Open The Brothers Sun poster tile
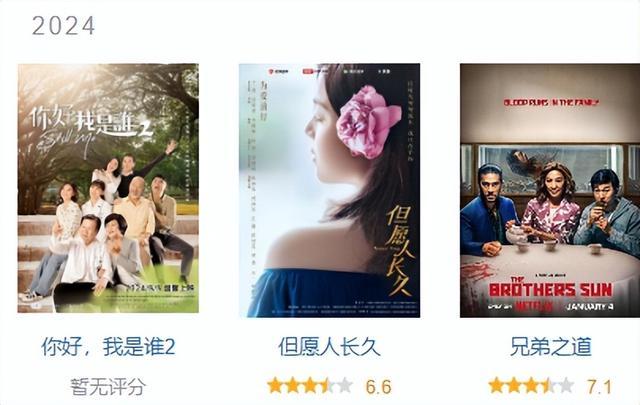 point(549,189)
